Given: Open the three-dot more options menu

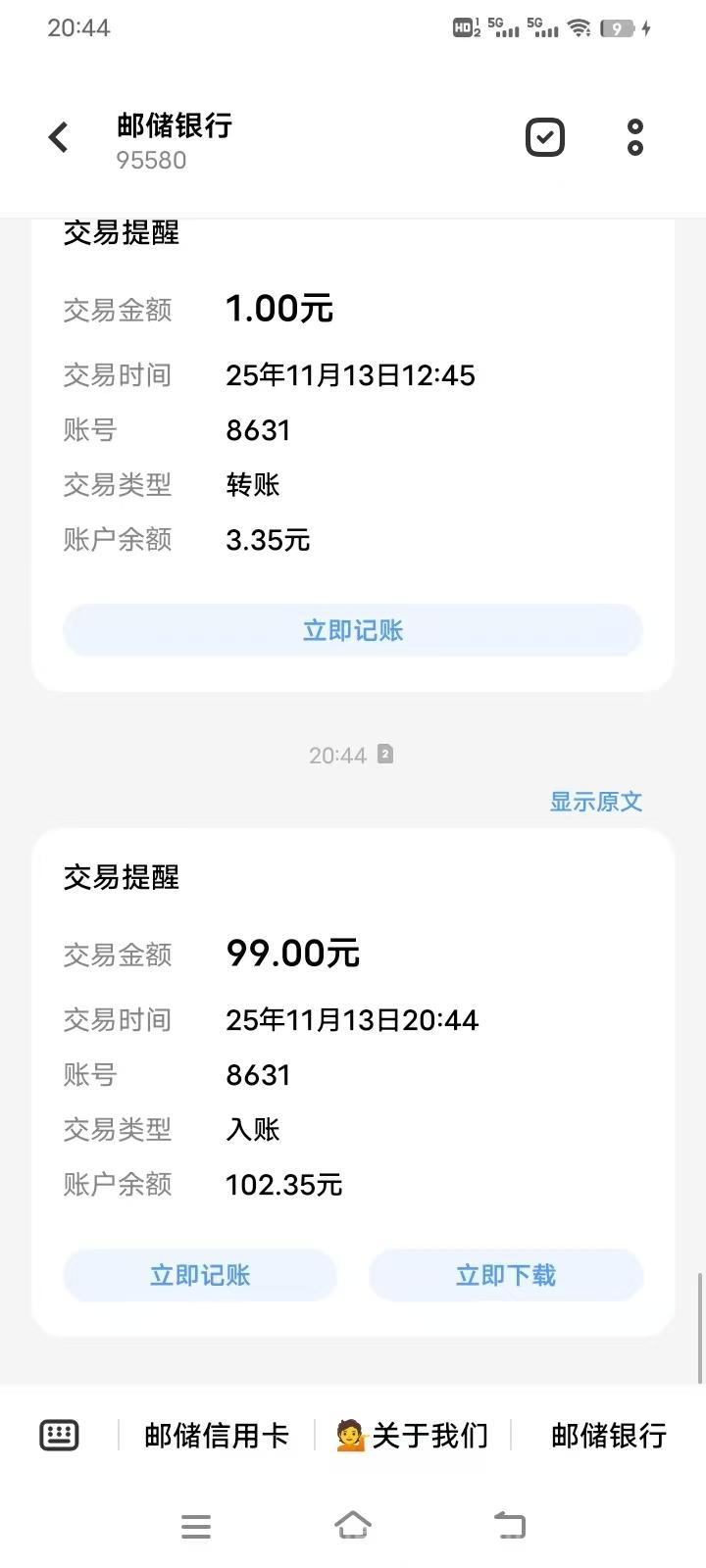Looking at the screenshot, I should 634,137.
